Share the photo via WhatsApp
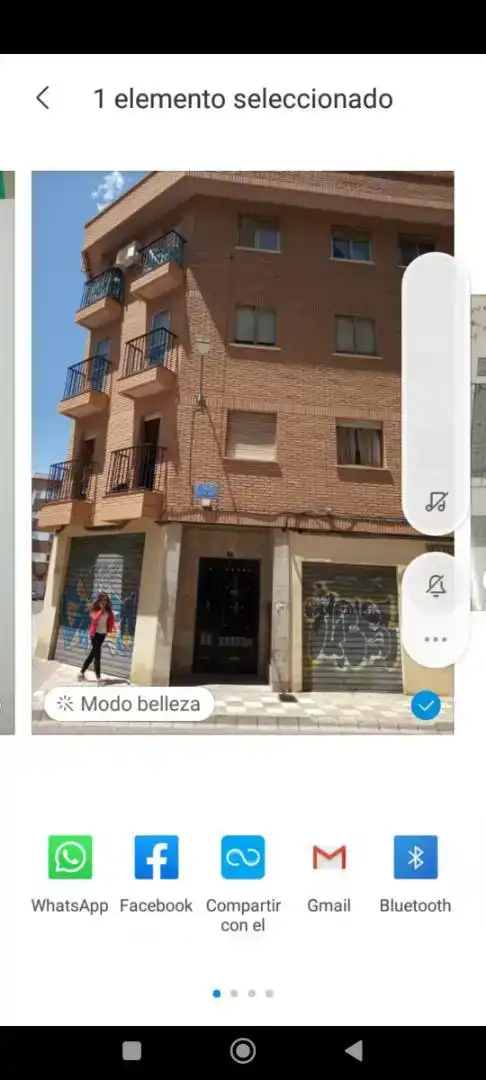This screenshot has width=486, height=1080. point(70,875)
